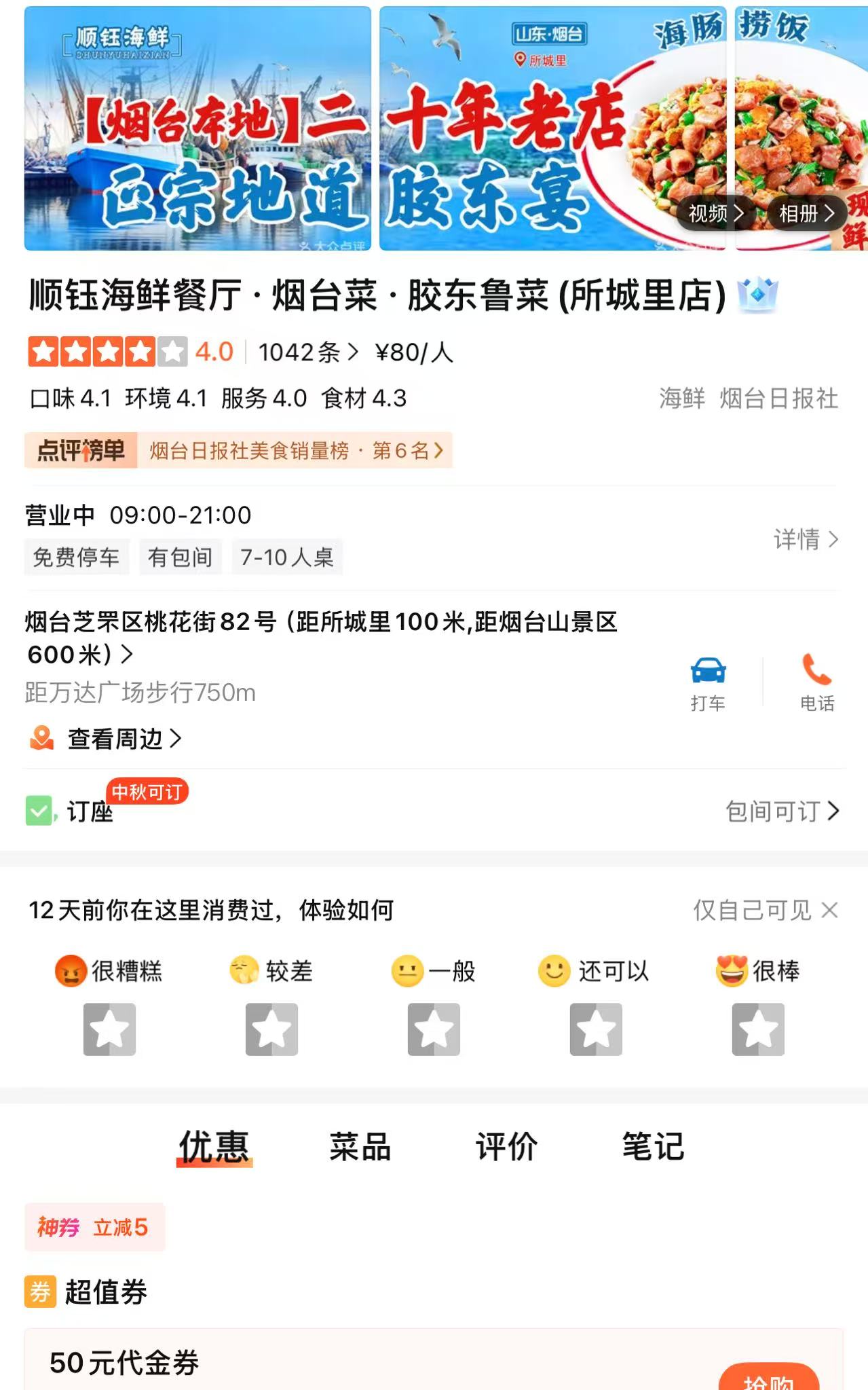868x1390 pixels.
Task: Rate the visit as 还可以
Action: pyautogui.click(x=596, y=1029)
